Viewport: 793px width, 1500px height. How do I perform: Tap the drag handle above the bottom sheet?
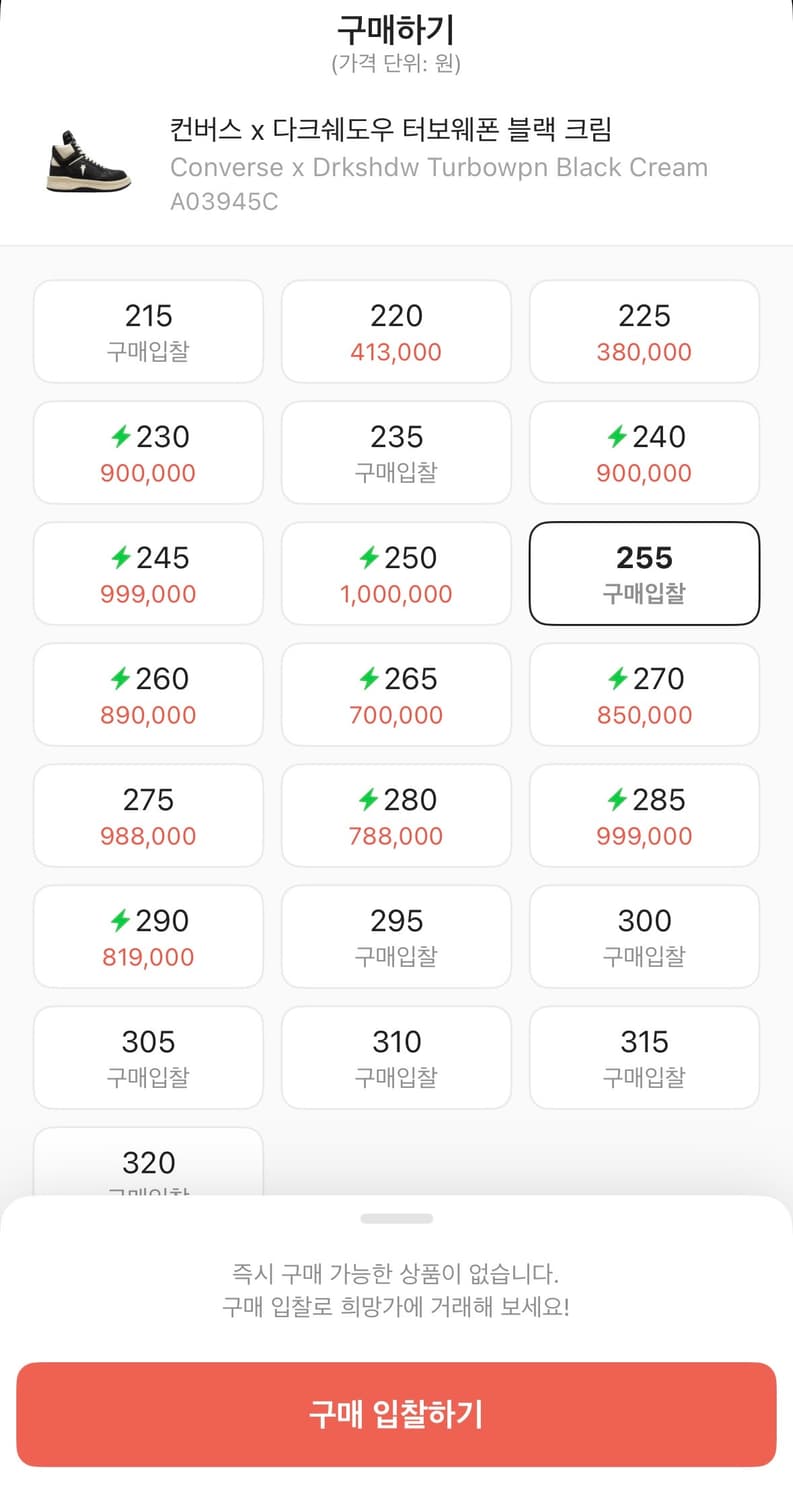(396, 1217)
